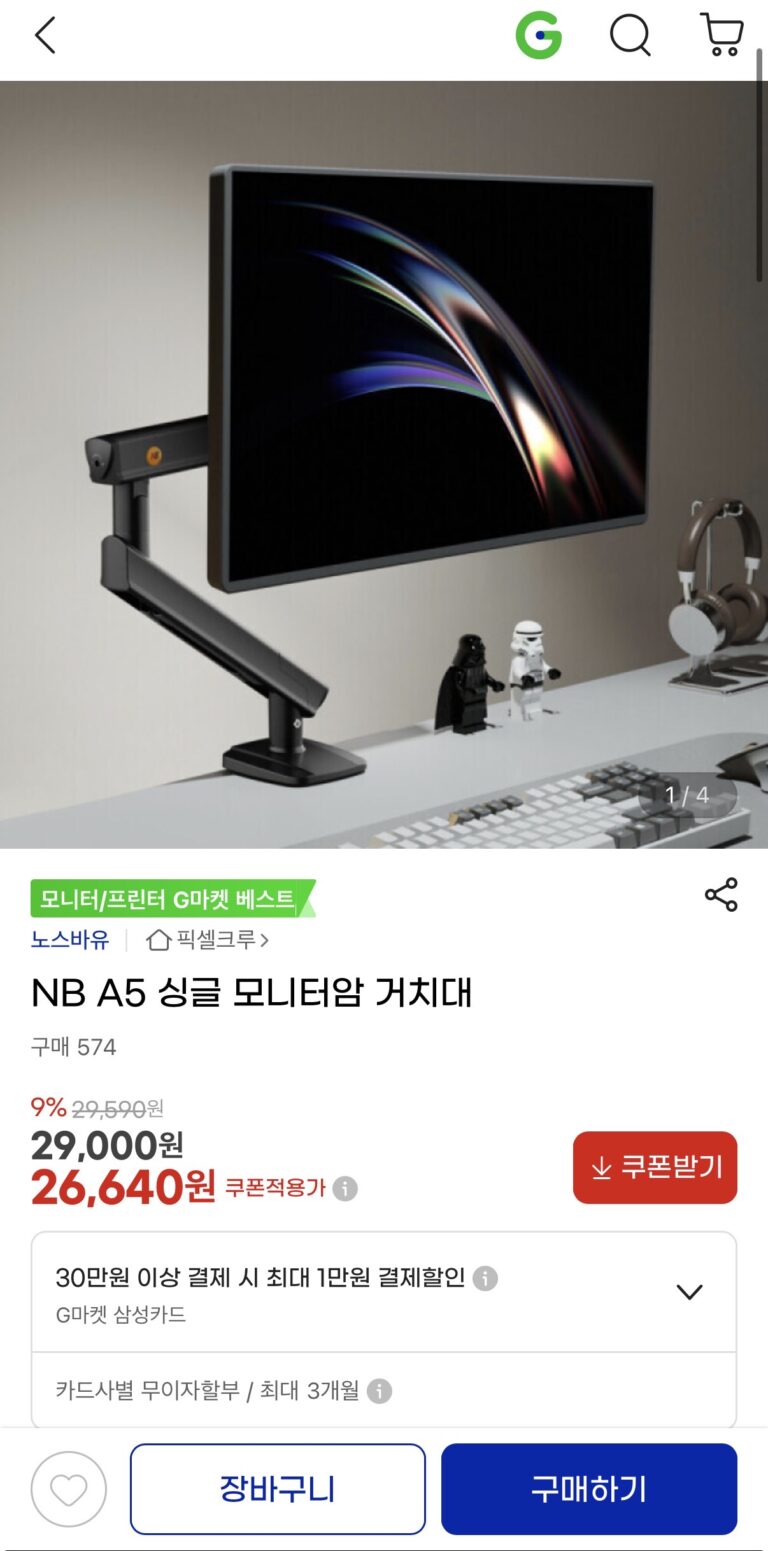This screenshot has height=1551, width=768.
Task: Add item to 장바구니
Action: click(x=277, y=1489)
